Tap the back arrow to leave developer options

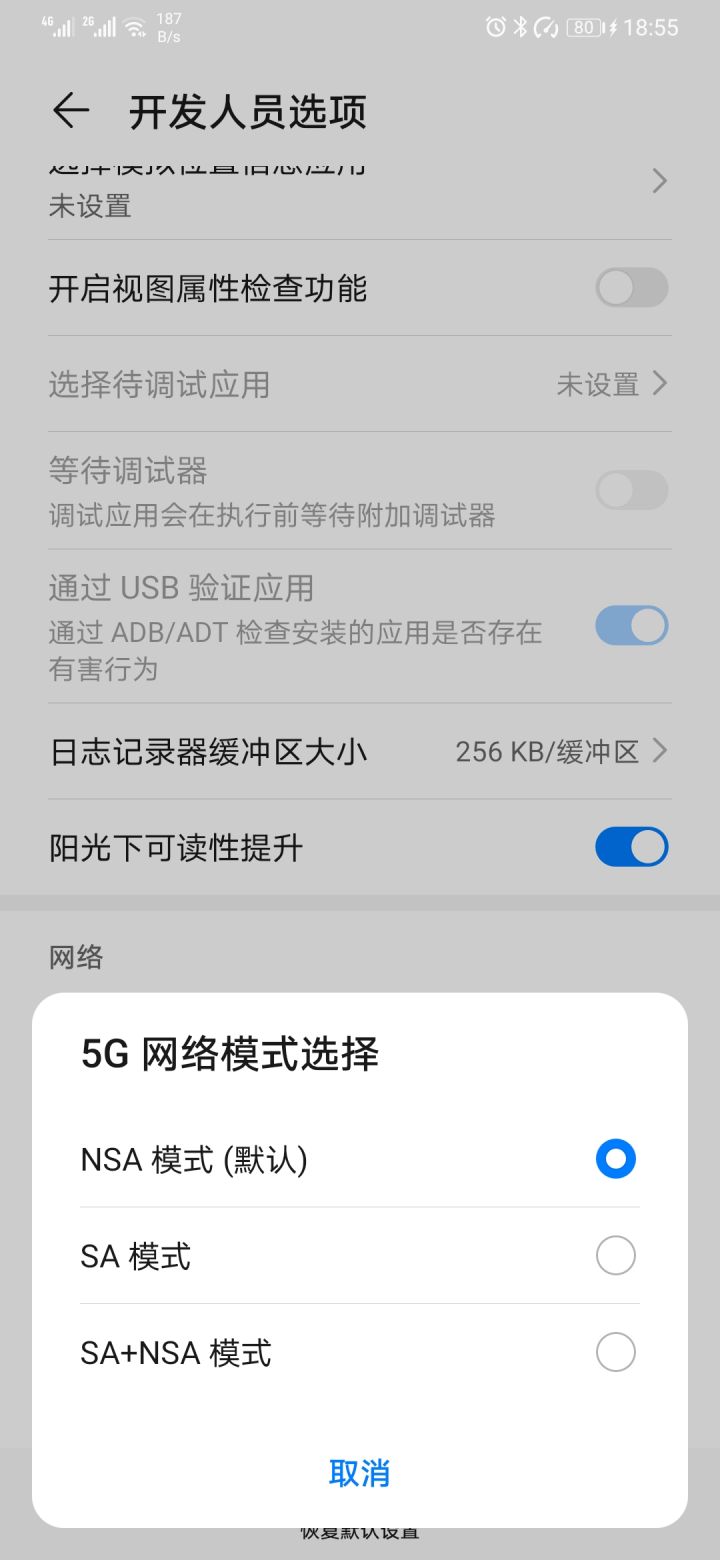68,110
